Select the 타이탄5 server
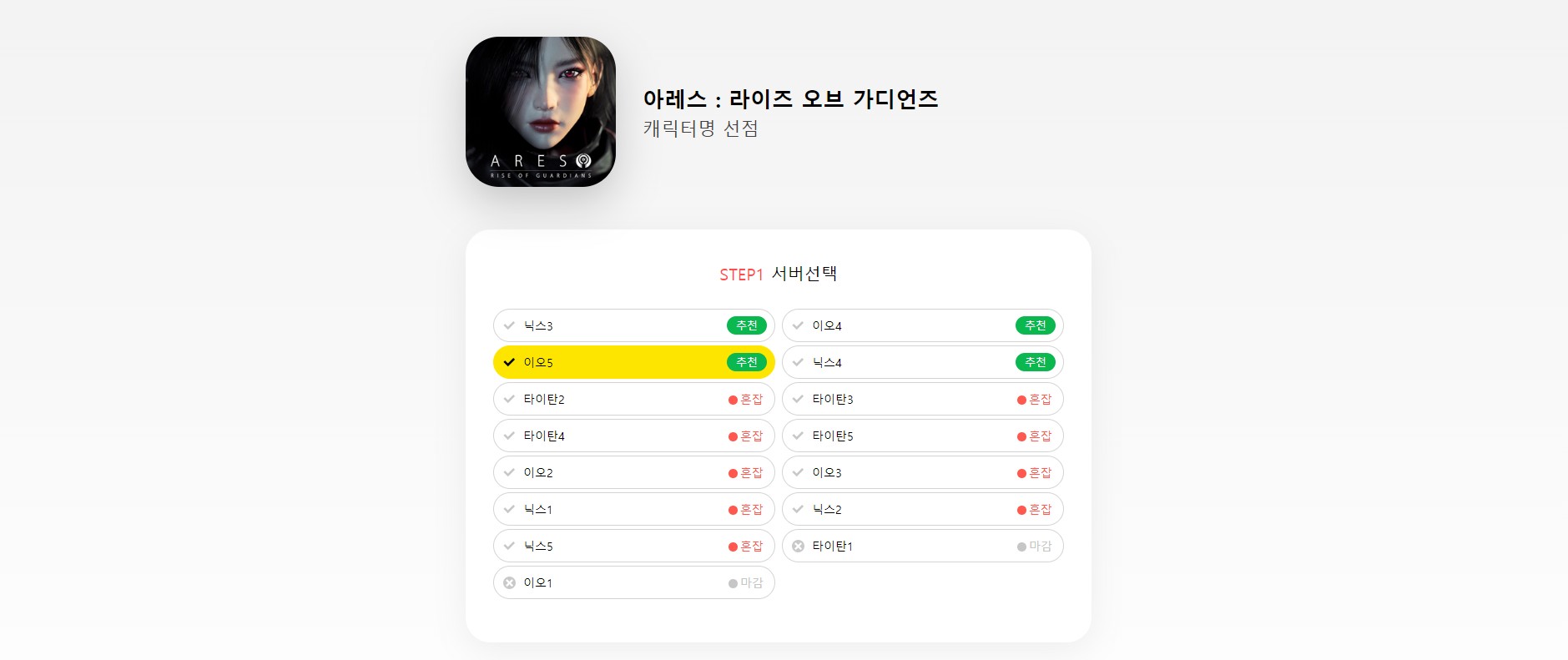 [922, 436]
